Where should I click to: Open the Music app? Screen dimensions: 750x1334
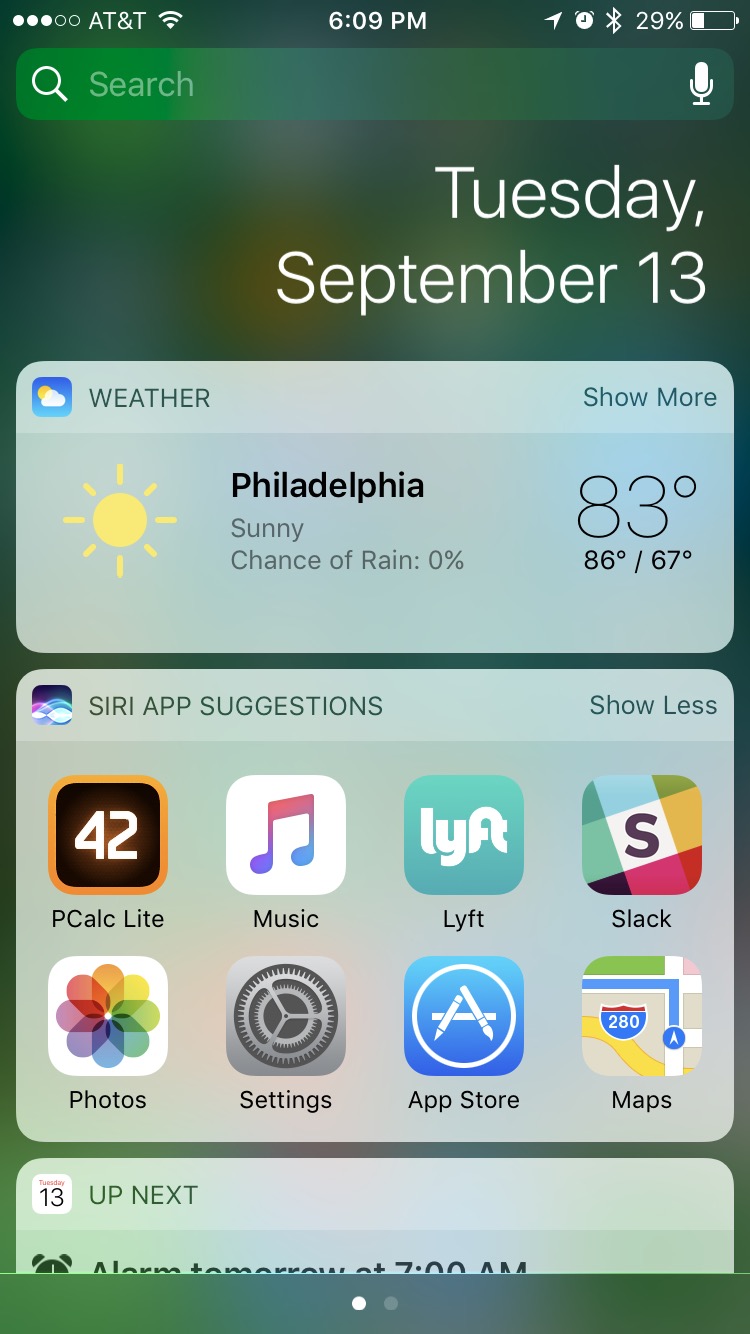click(x=286, y=835)
